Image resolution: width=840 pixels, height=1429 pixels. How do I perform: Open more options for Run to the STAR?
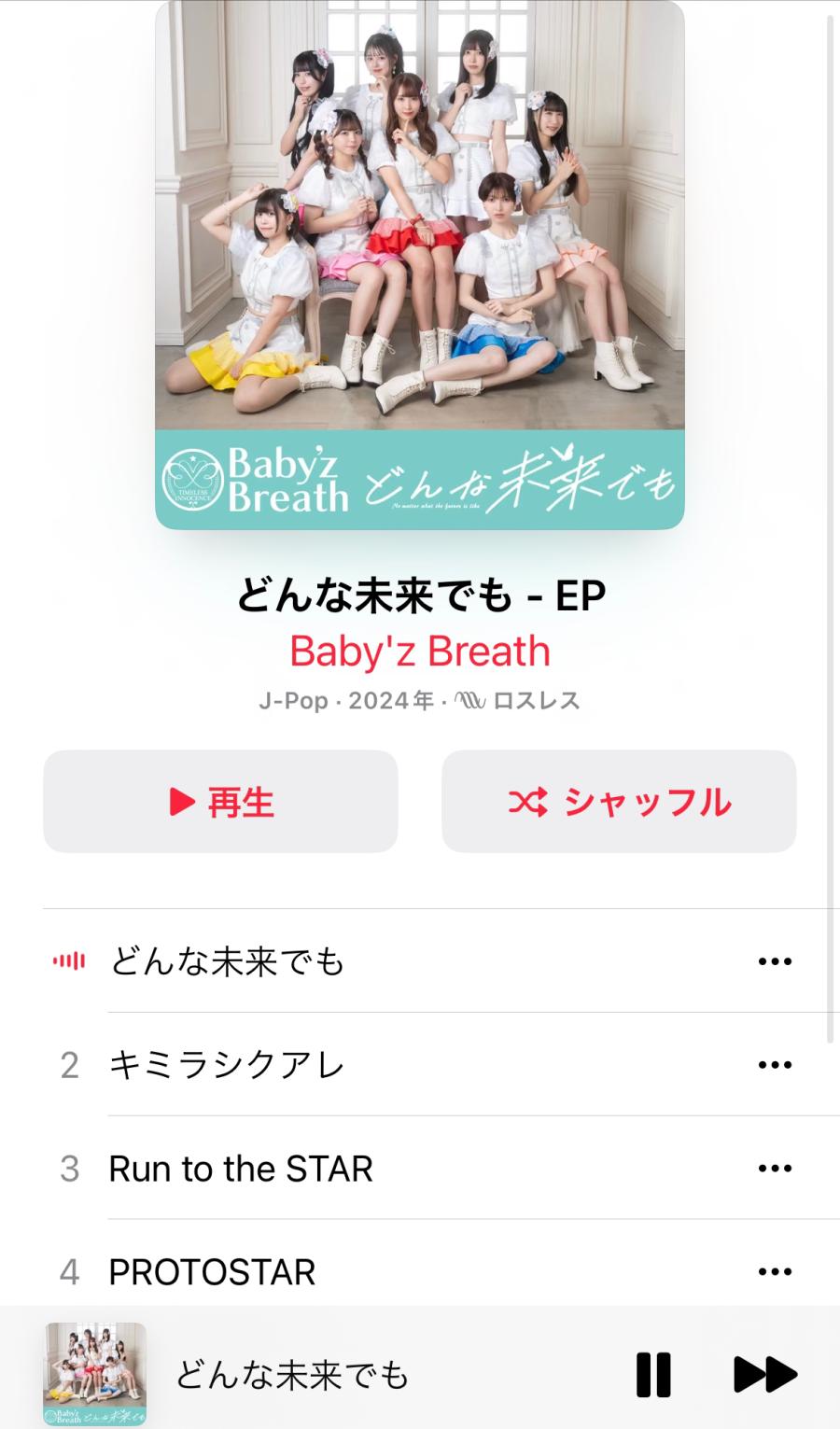(775, 1169)
